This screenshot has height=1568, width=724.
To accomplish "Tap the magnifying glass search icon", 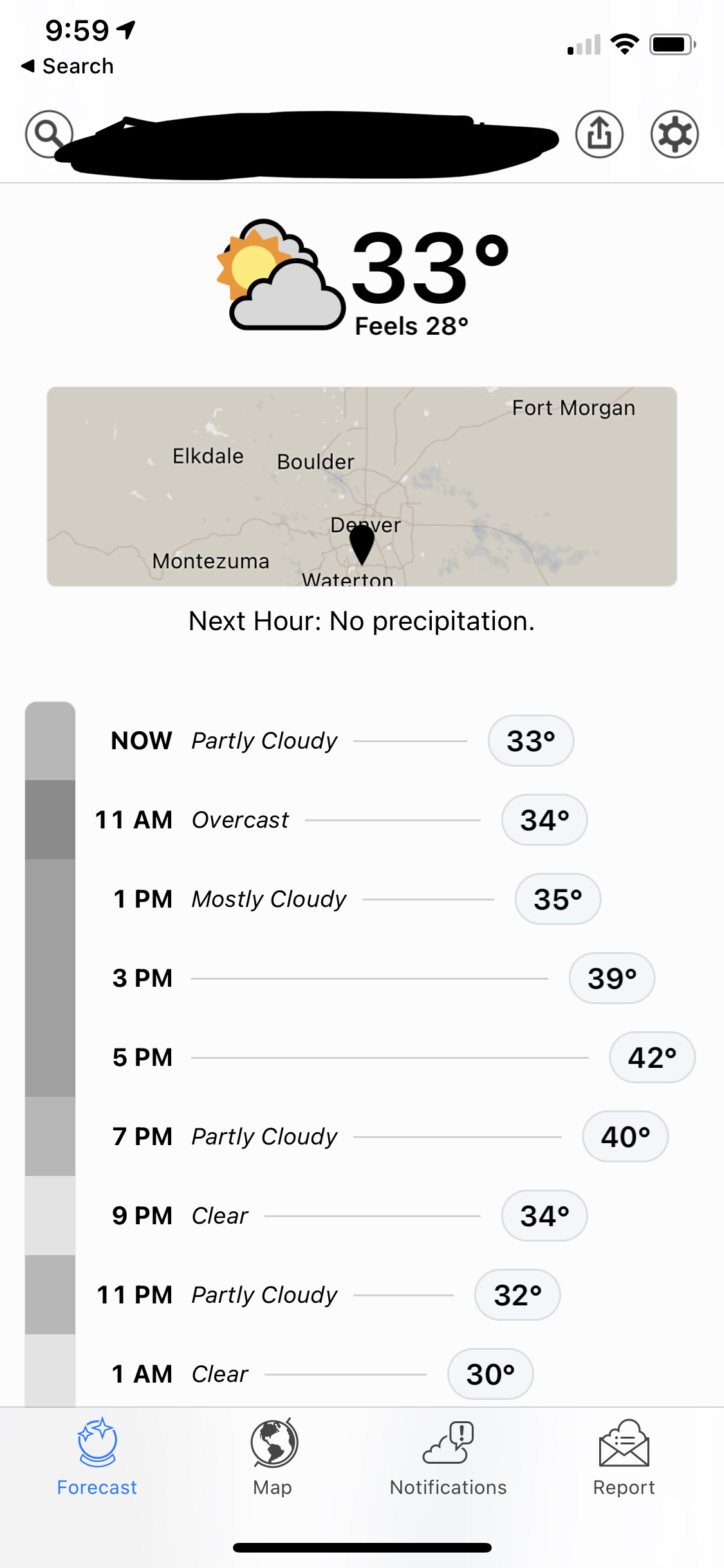I will tap(48, 134).
